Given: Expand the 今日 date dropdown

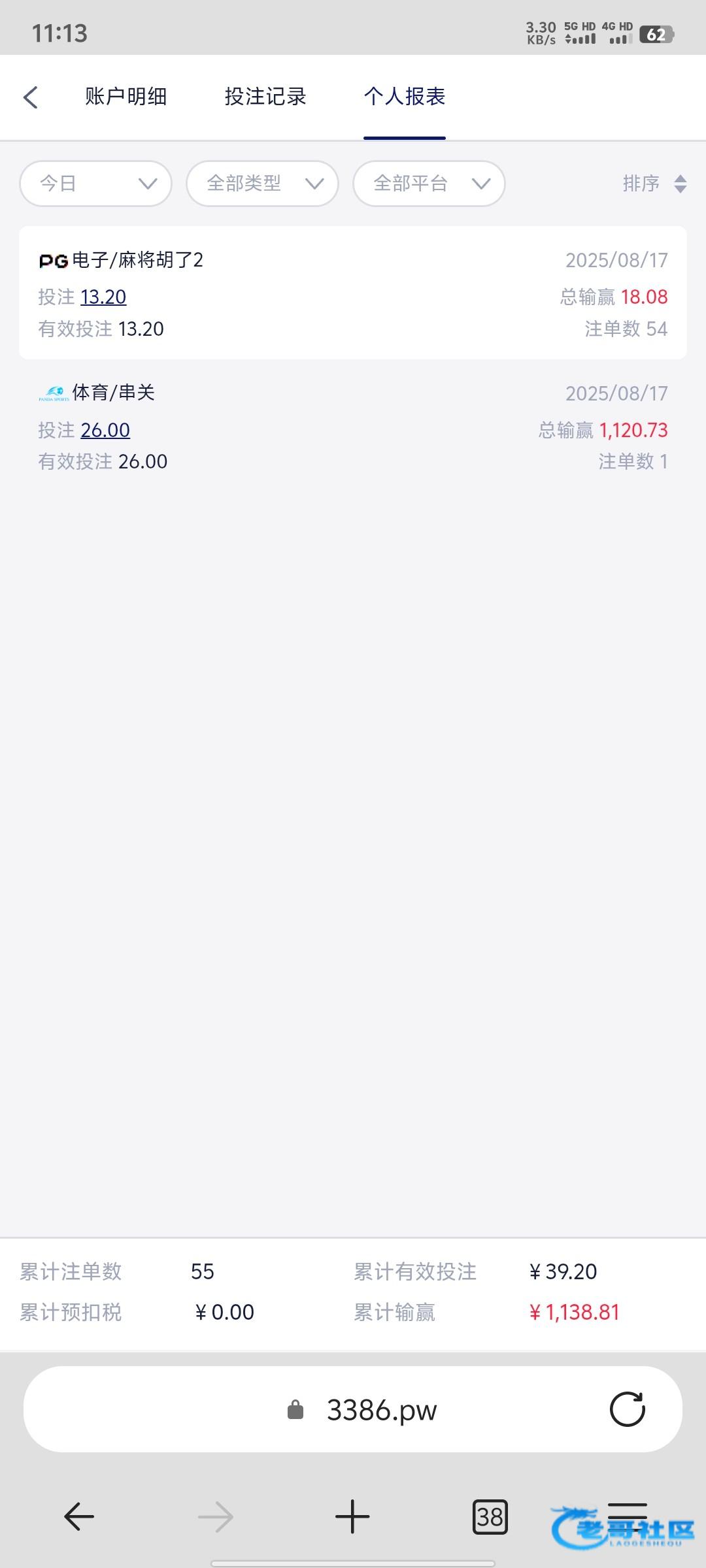Looking at the screenshot, I should [x=96, y=184].
